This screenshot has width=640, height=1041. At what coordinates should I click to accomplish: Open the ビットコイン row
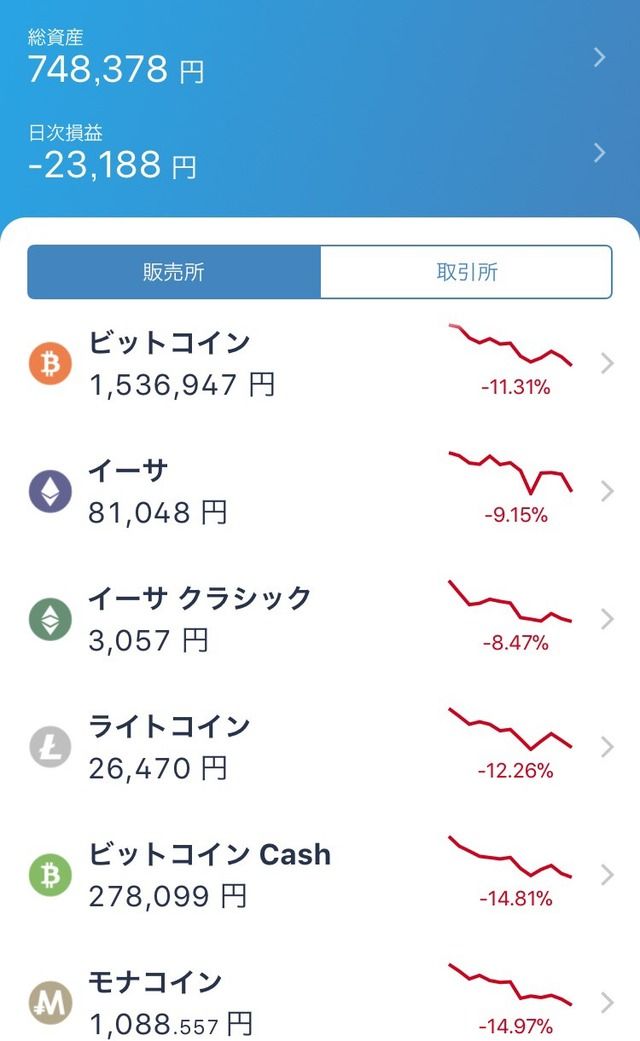point(320,363)
